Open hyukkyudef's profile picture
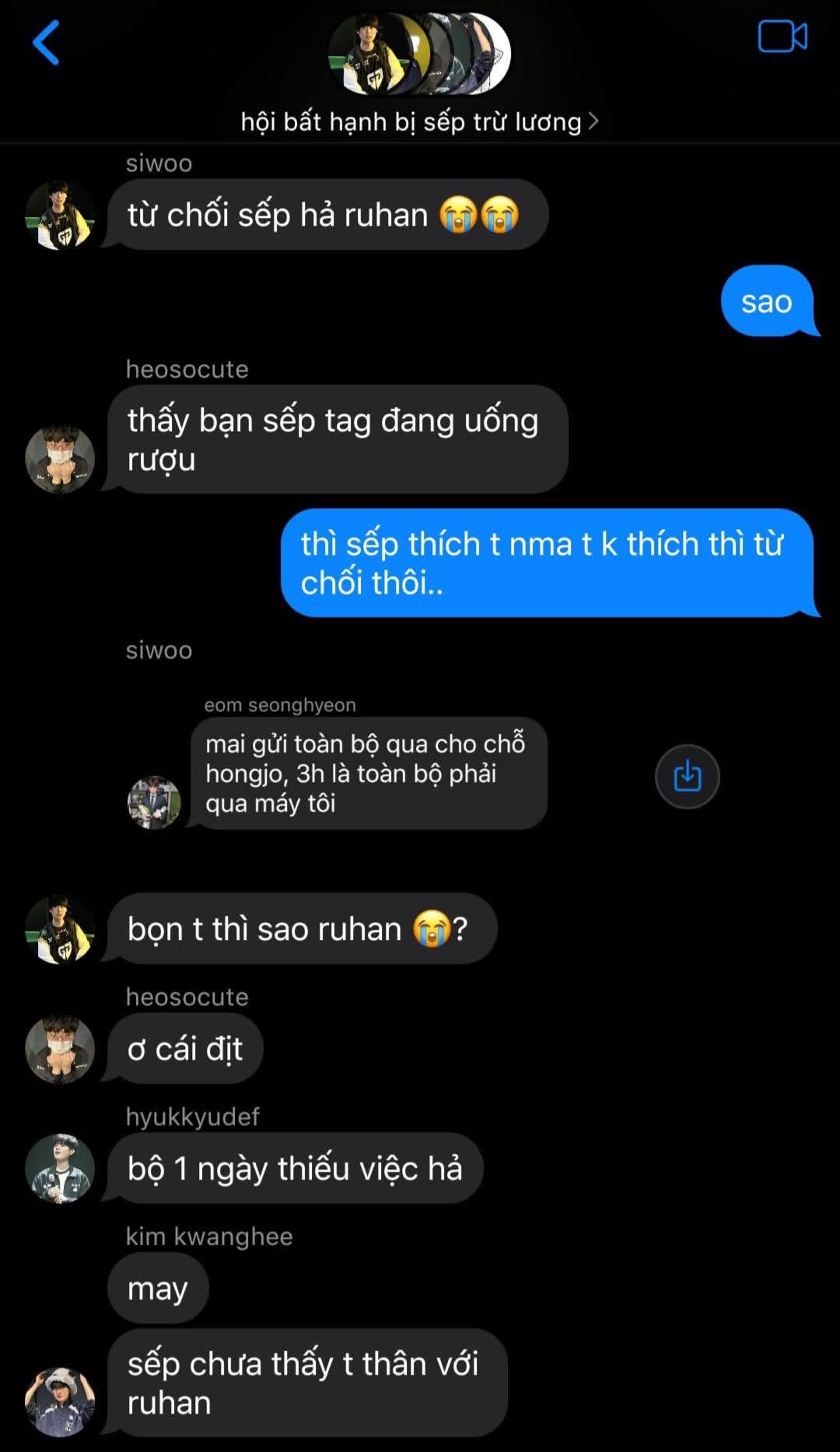This screenshot has height=1452, width=840. click(x=60, y=1169)
